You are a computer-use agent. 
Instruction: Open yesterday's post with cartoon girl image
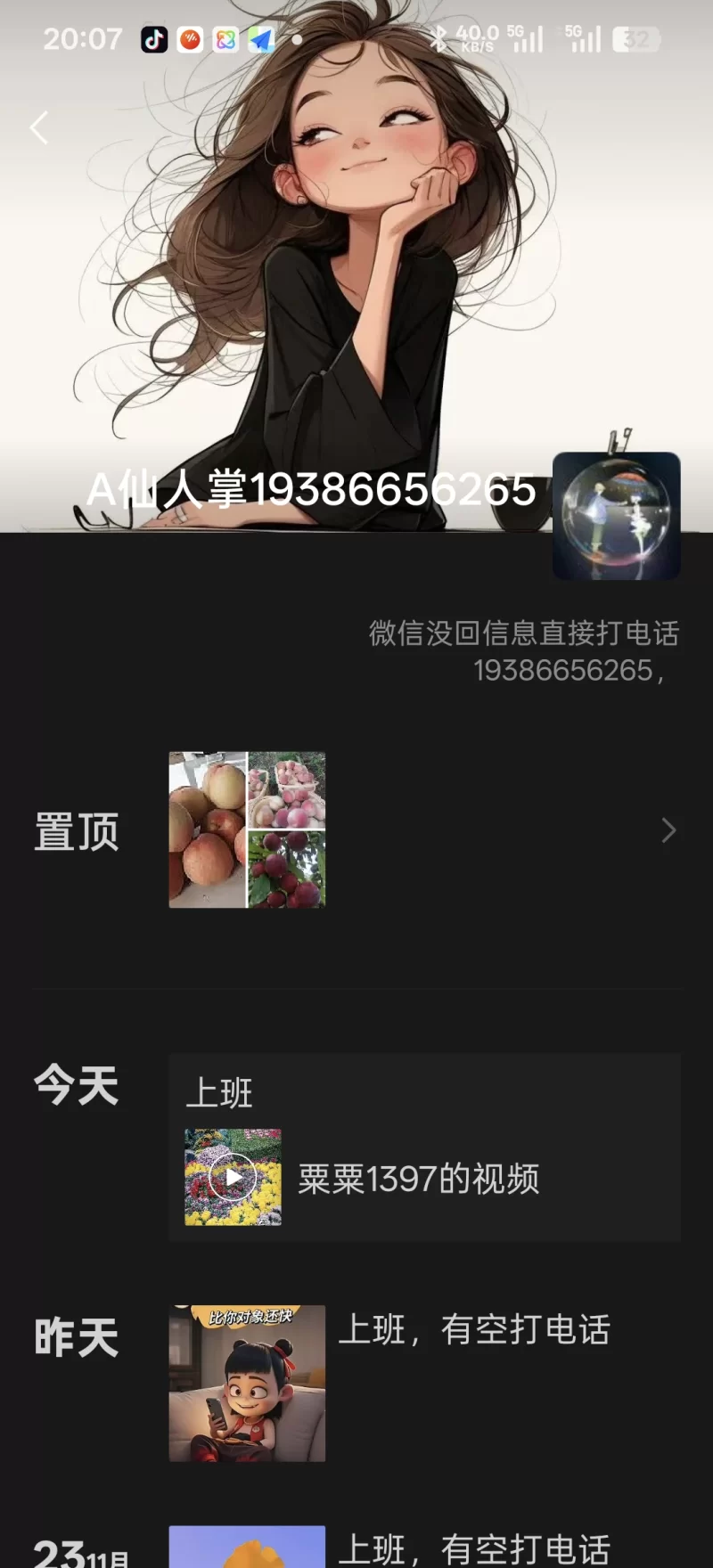(x=247, y=1383)
